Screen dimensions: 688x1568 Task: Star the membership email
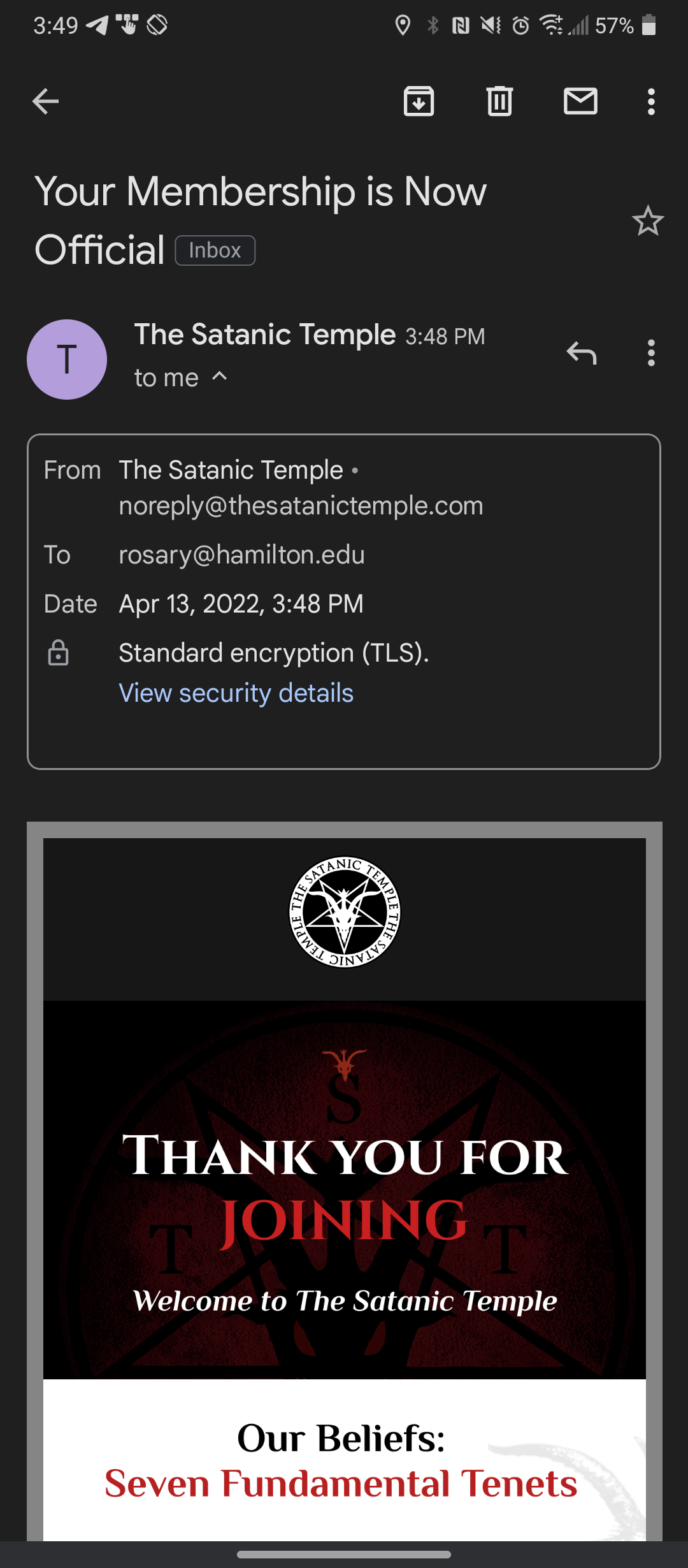coord(648,221)
